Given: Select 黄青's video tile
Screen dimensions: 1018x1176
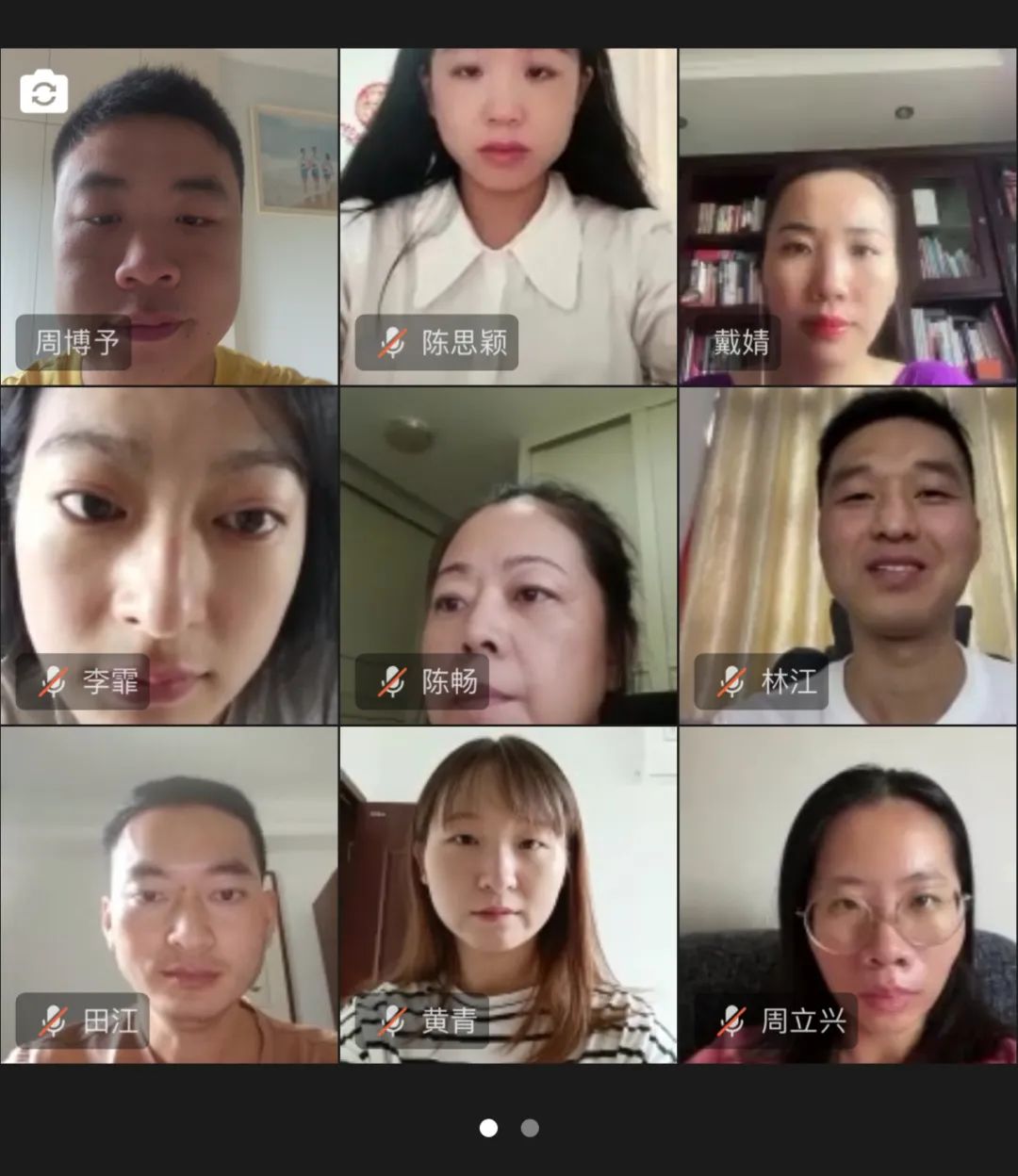Looking at the screenshot, I should [508, 895].
